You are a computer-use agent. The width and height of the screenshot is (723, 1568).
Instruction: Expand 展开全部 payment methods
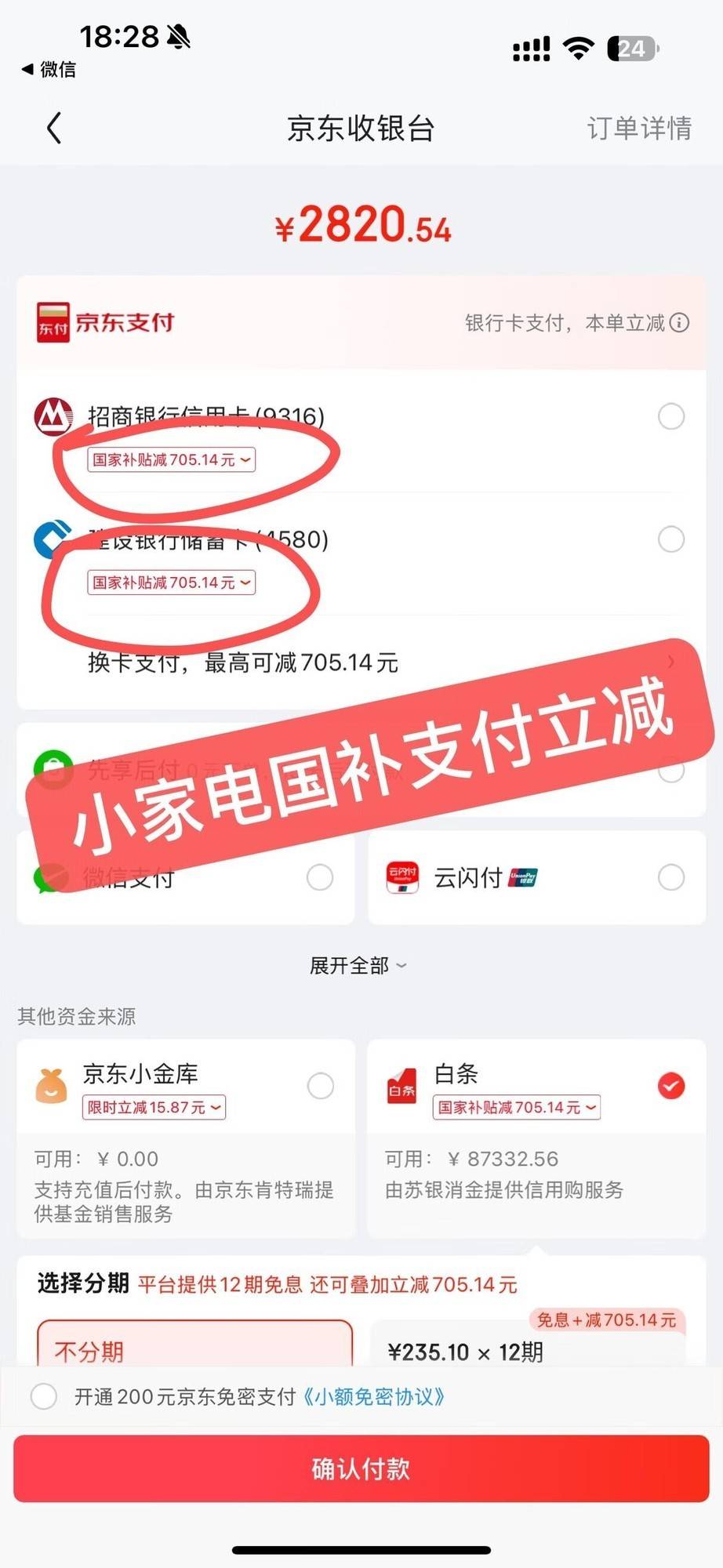[x=358, y=965]
